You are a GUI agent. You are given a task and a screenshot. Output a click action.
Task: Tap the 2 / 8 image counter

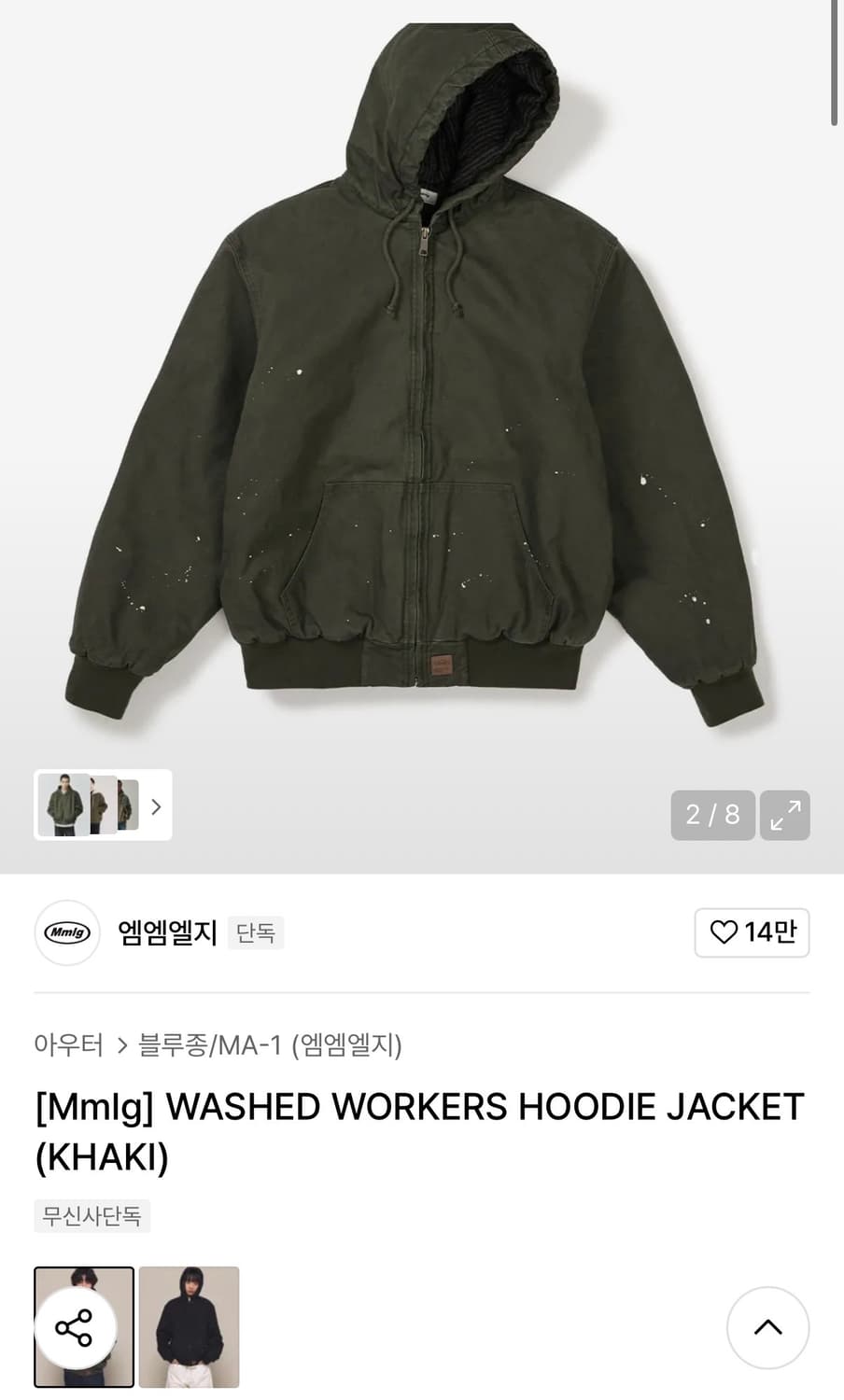point(712,815)
